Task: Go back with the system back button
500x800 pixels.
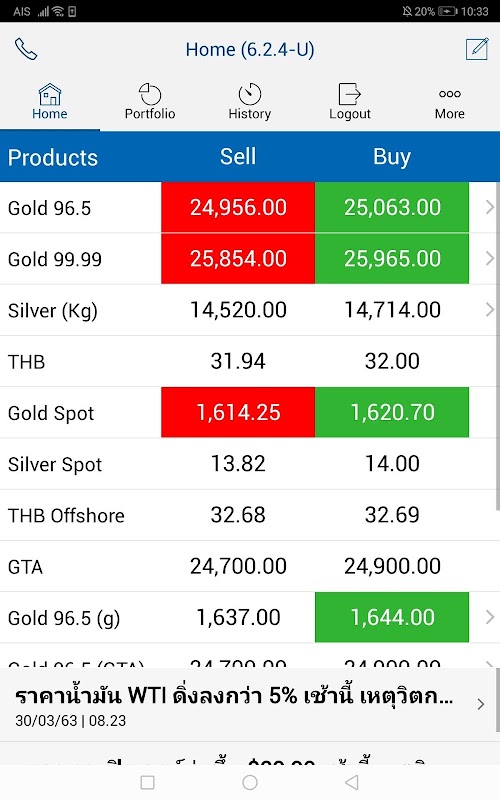Action: point(352,782)
